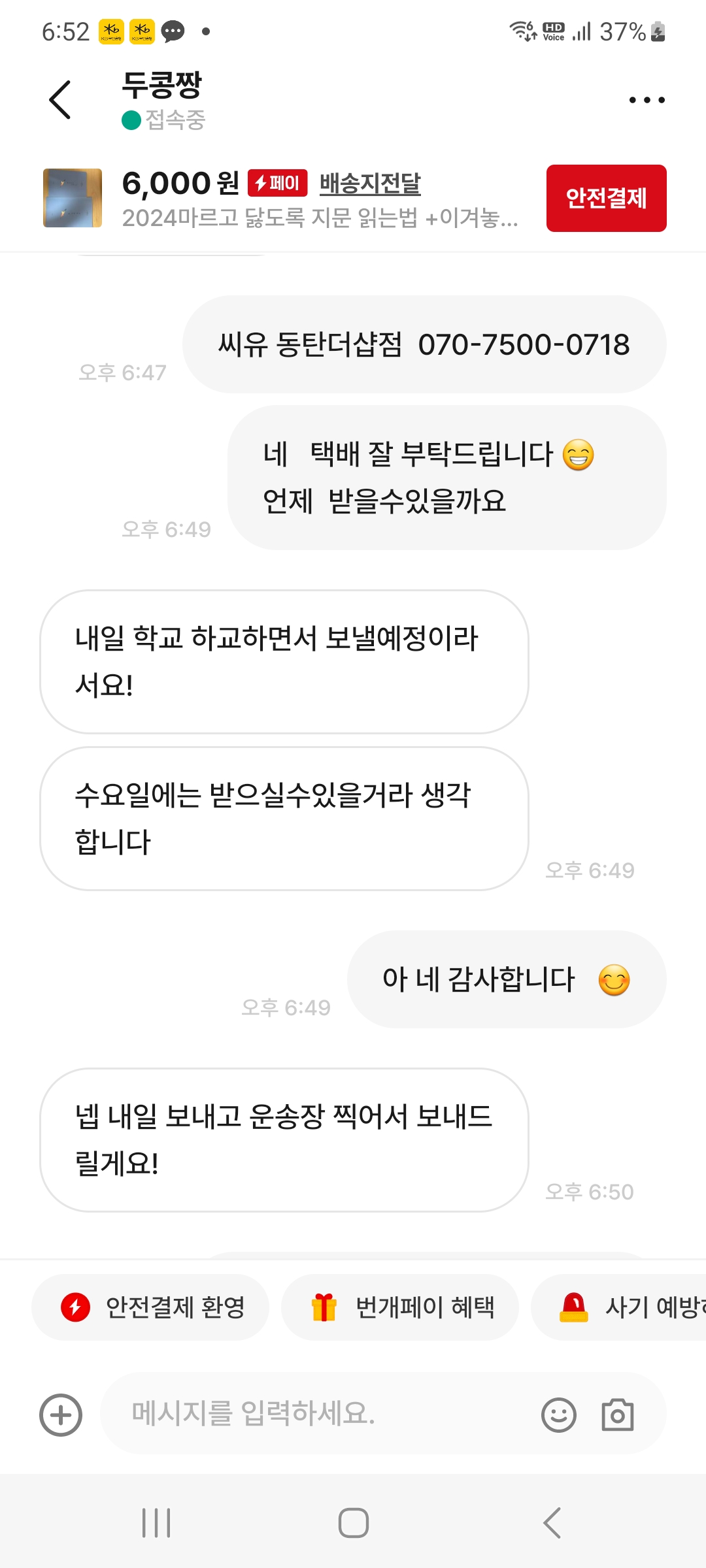706x1568 pixels.
Task: Select the 번개페이 혜택 chip
Action: pos(400,1307)
